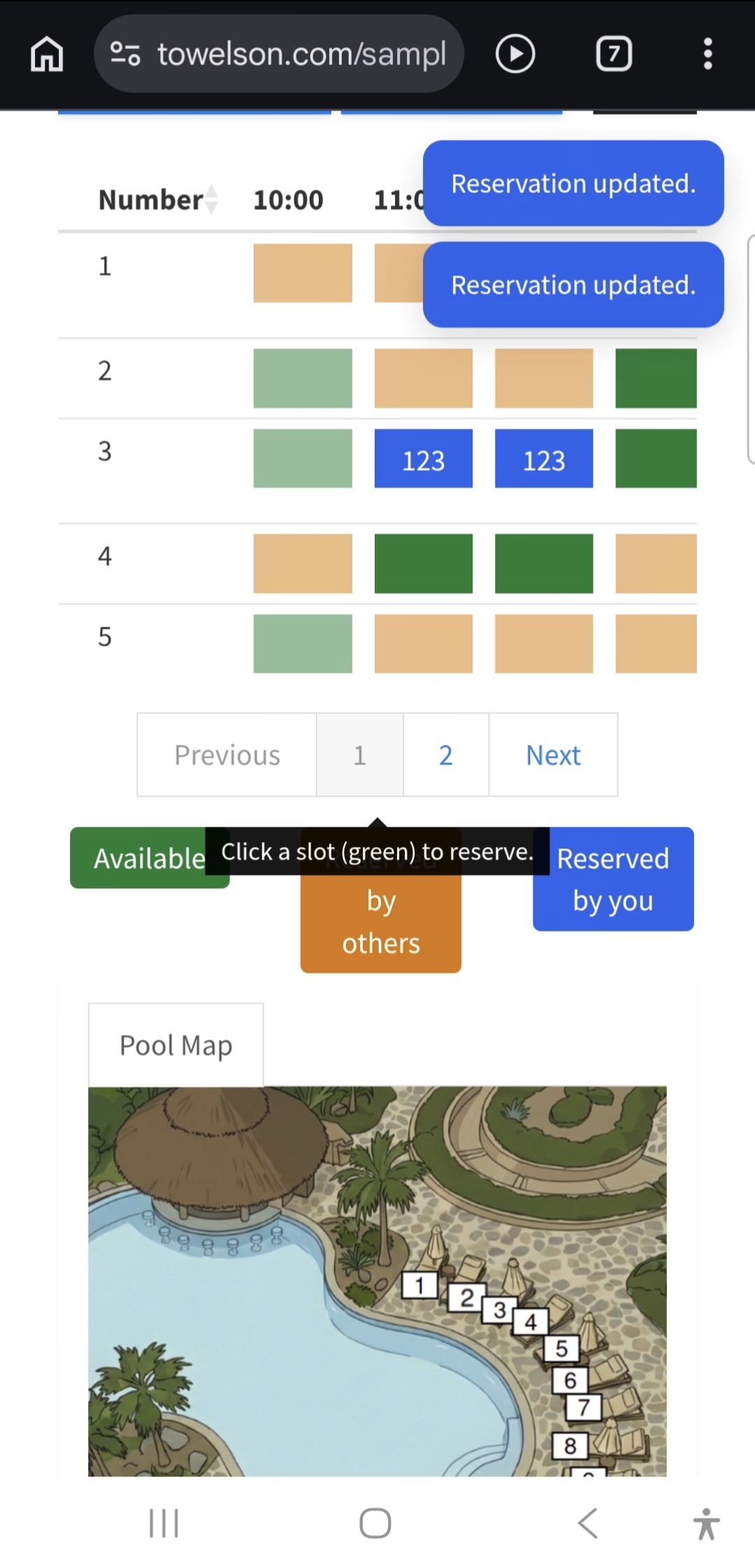Dismiss the Reservation updated notification
The height and width of the screenshot is (1568, 755).
tap(573, 183)
